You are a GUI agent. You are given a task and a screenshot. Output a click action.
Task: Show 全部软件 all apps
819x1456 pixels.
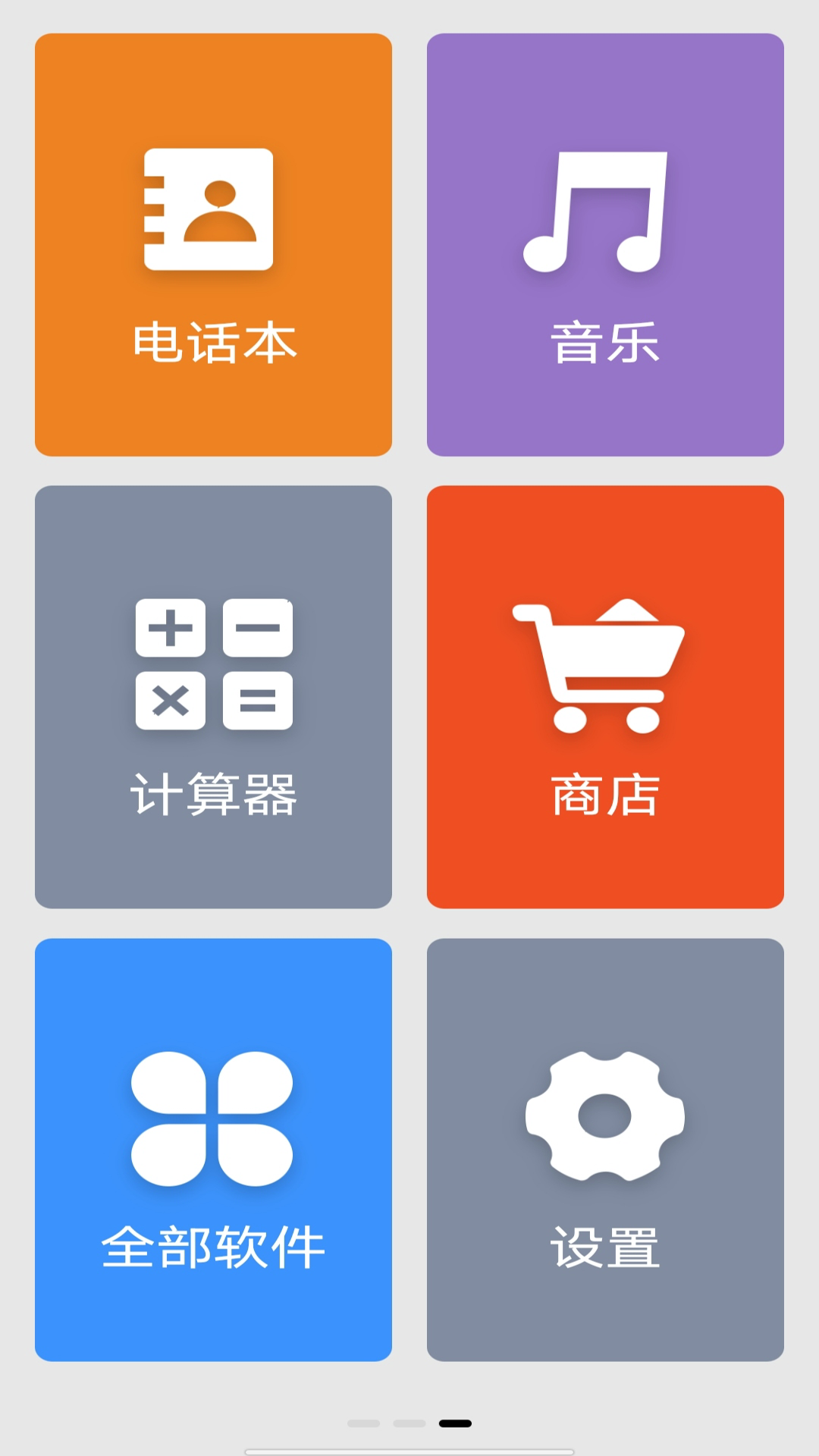pyautogui.click(x=213, y=1149)
